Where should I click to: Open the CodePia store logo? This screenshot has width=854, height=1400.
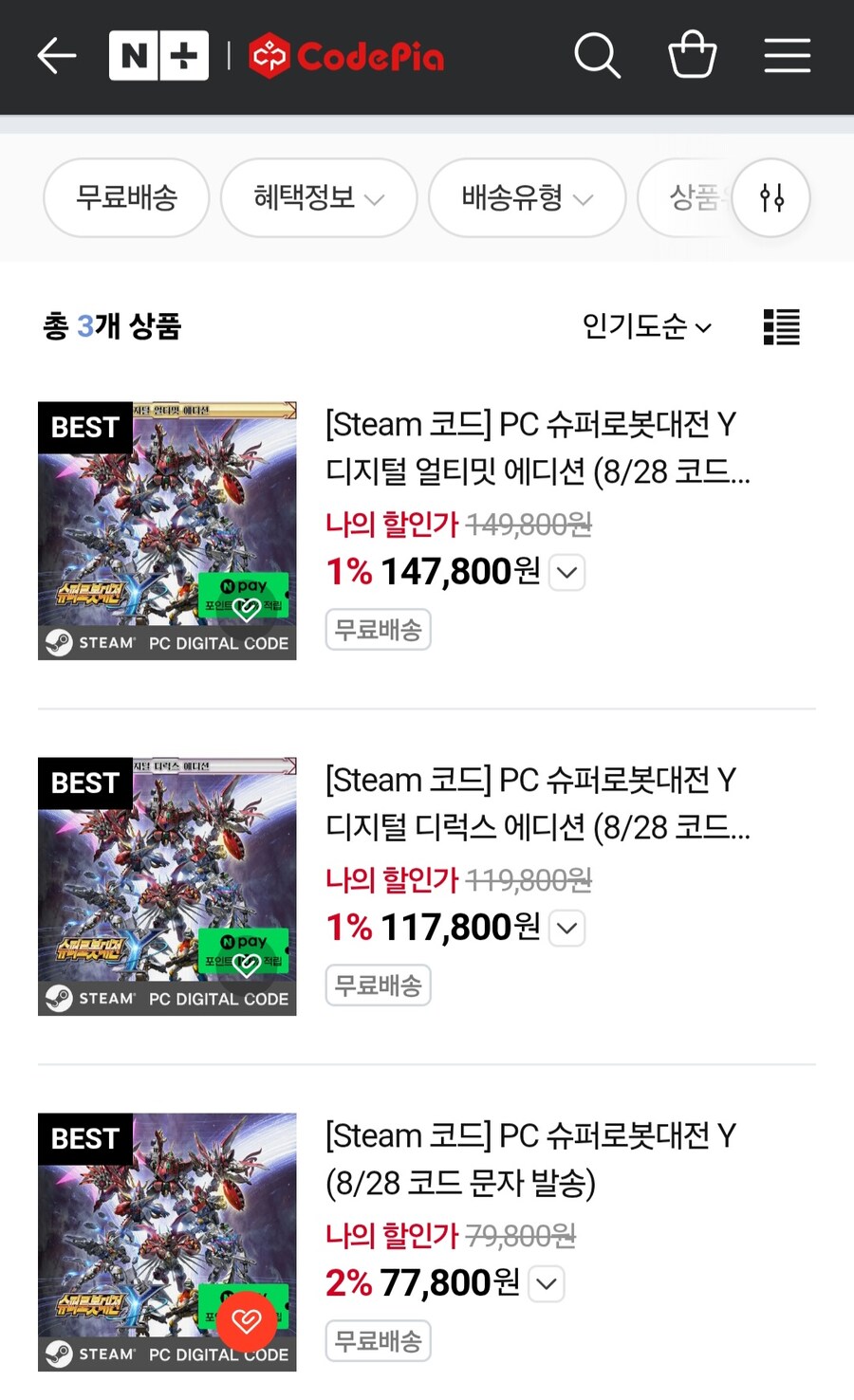click(x=346, y=55)
